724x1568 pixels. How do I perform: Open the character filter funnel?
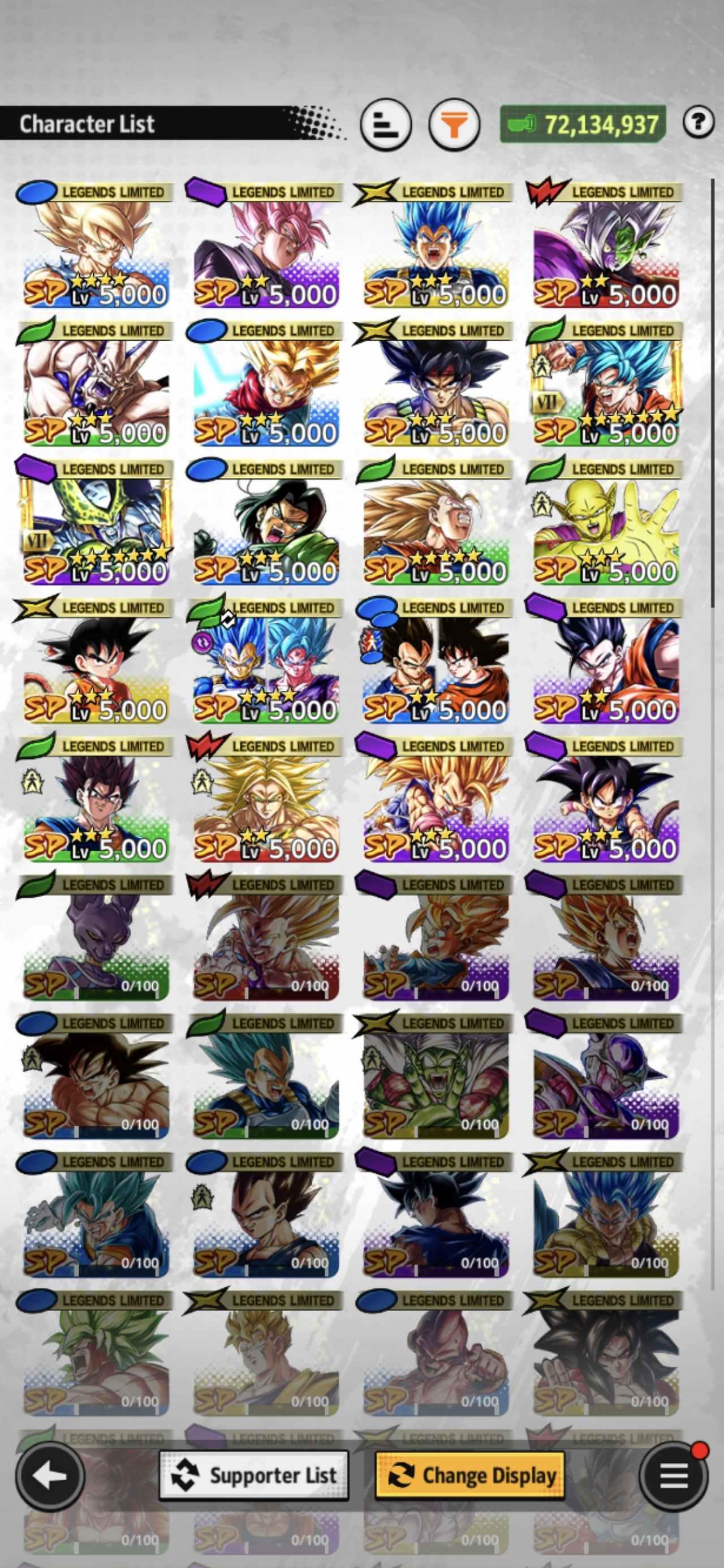454,125
